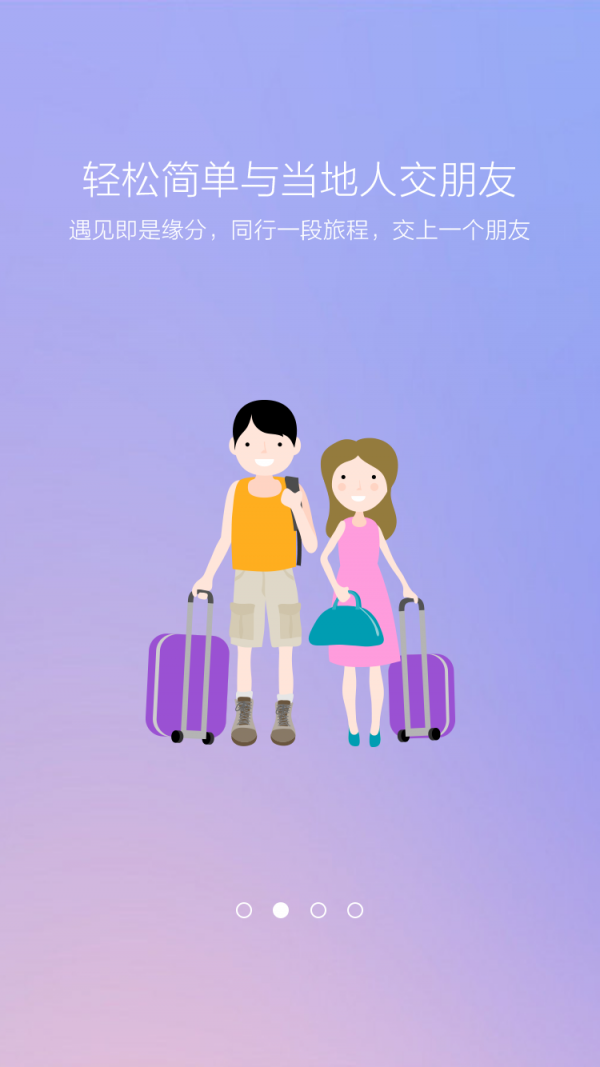Select the third page indicator dot
The width and height of the screenshot is (600, 1067).
point(318,910)
